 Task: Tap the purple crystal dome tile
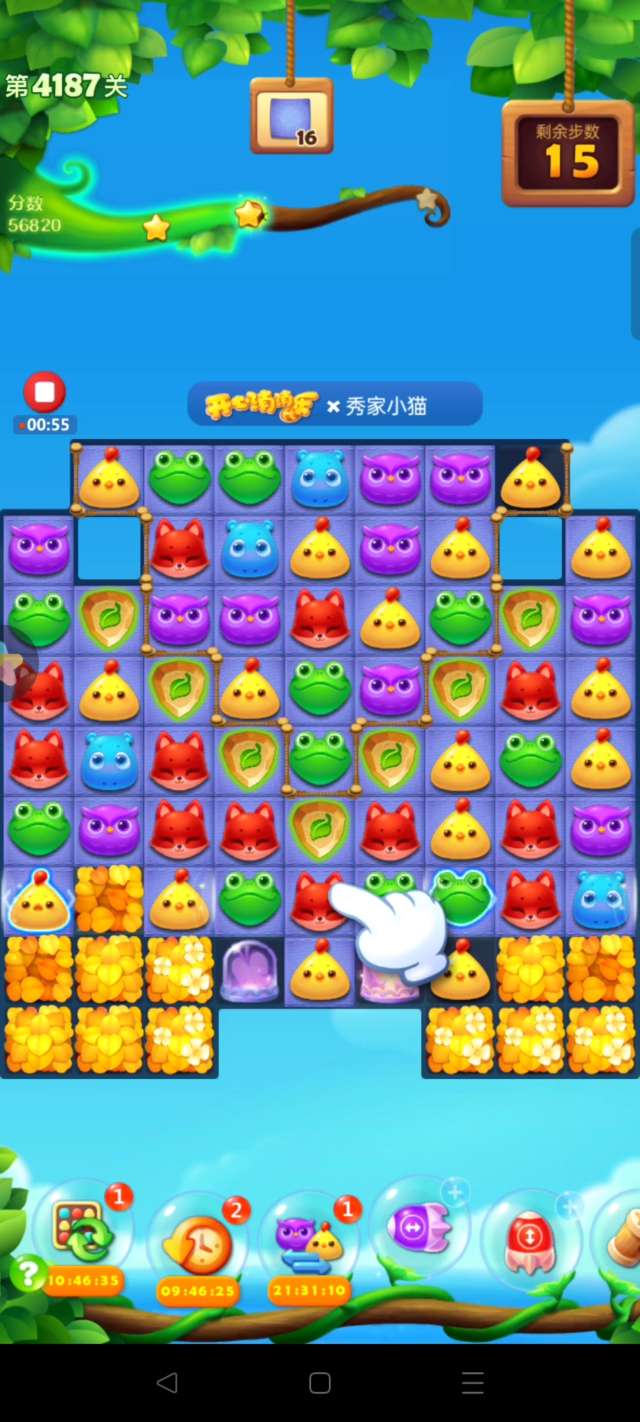(x=250, y=971)
